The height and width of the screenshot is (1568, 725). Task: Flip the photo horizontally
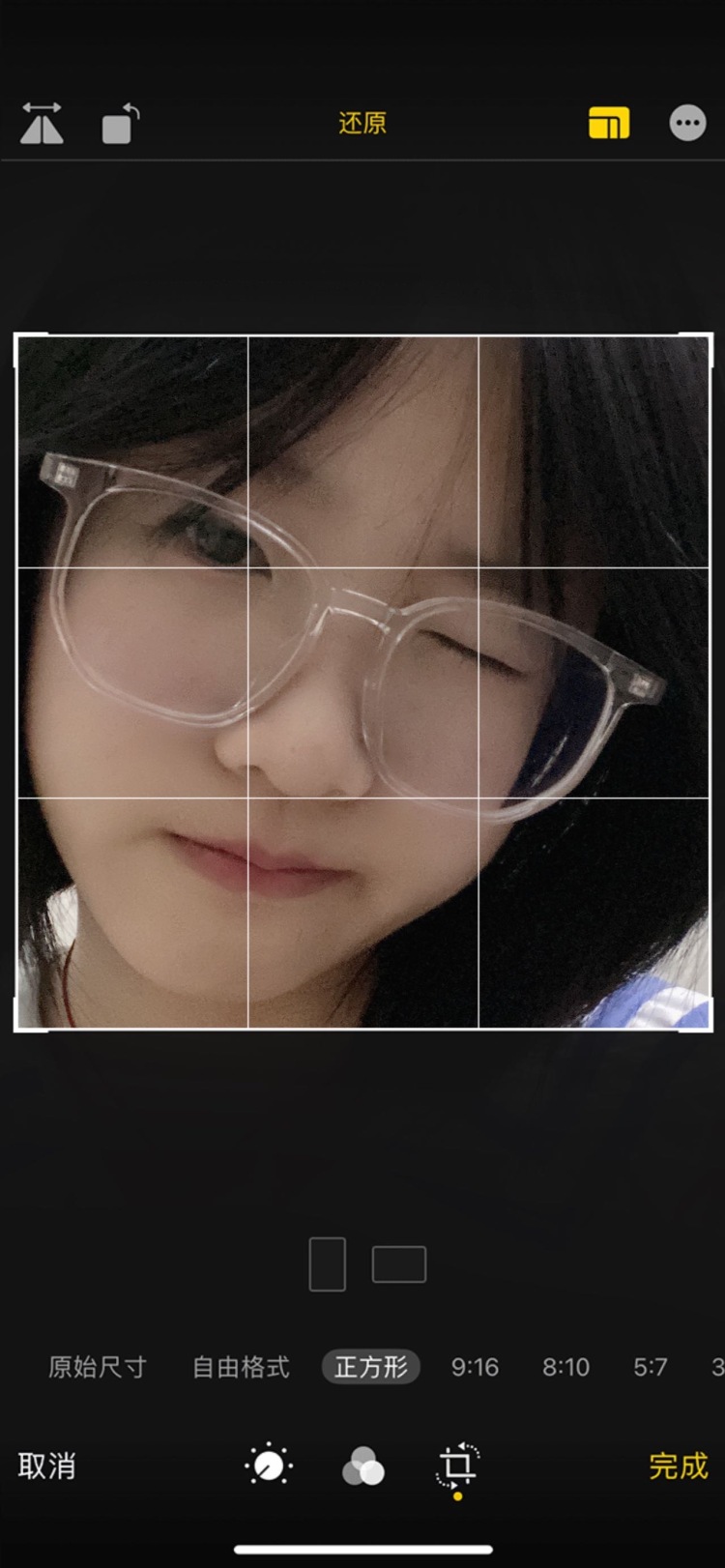click(42, 124)
